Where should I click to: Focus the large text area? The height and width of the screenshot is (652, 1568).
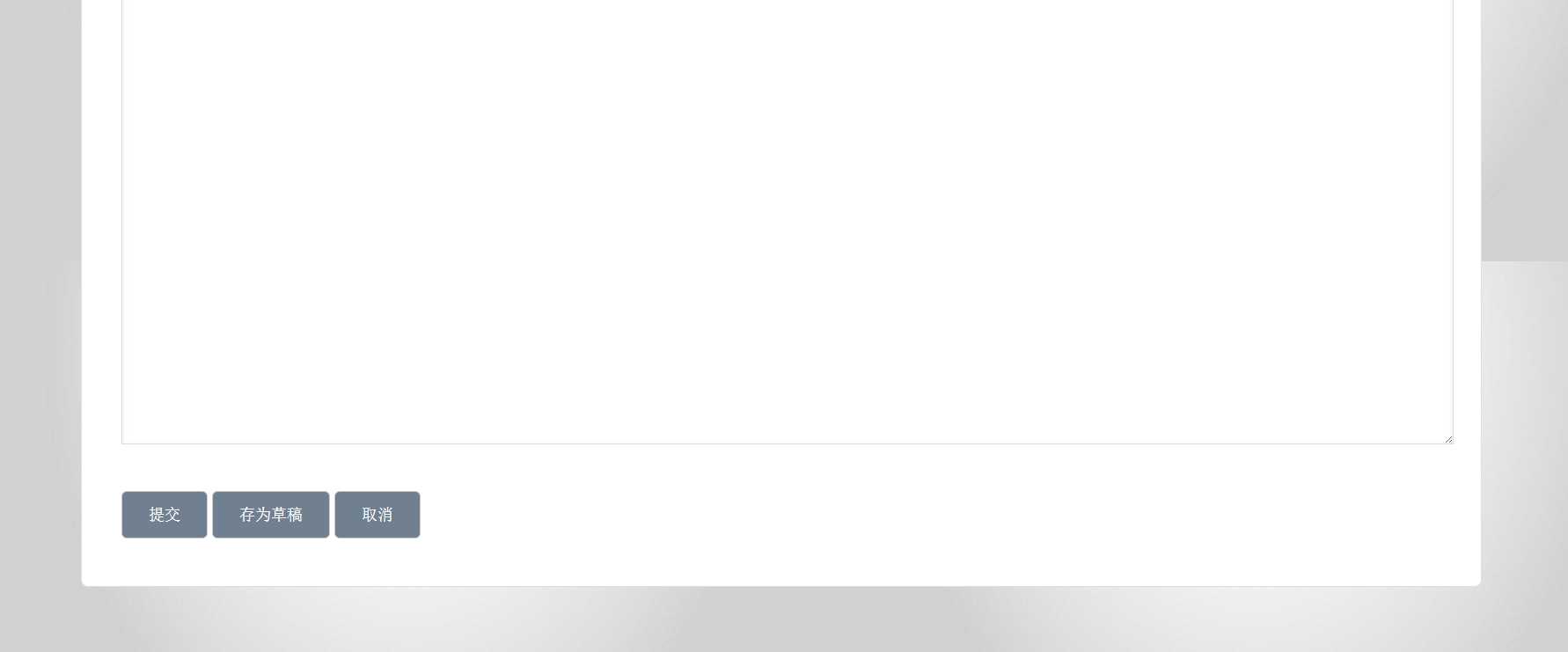click(x=787, y=220)
